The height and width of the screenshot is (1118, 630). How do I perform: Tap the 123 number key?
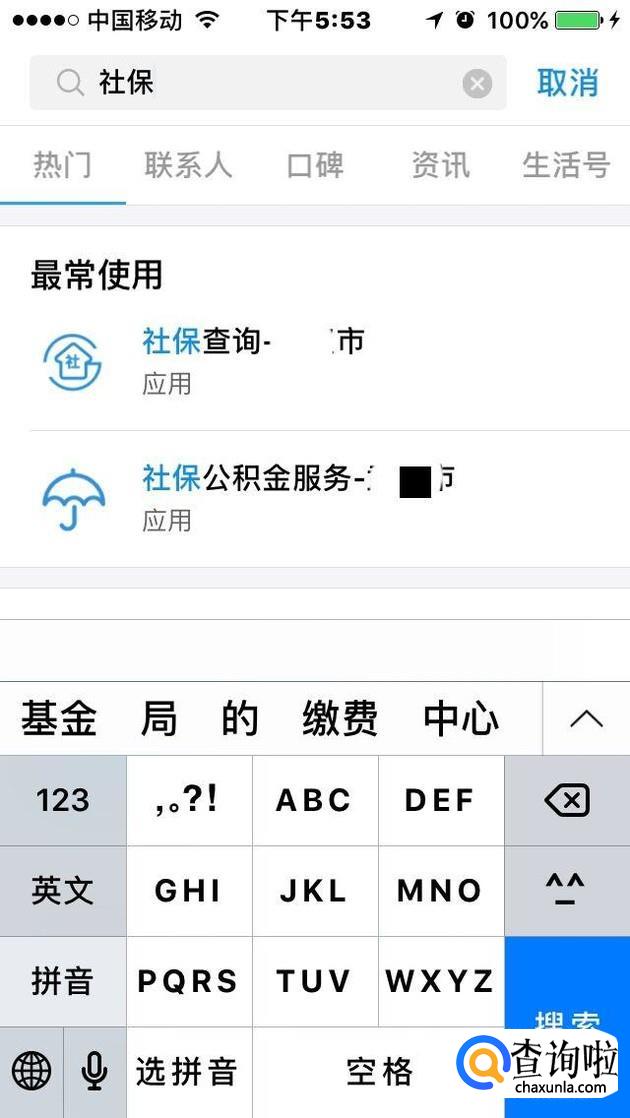(62, 800)
